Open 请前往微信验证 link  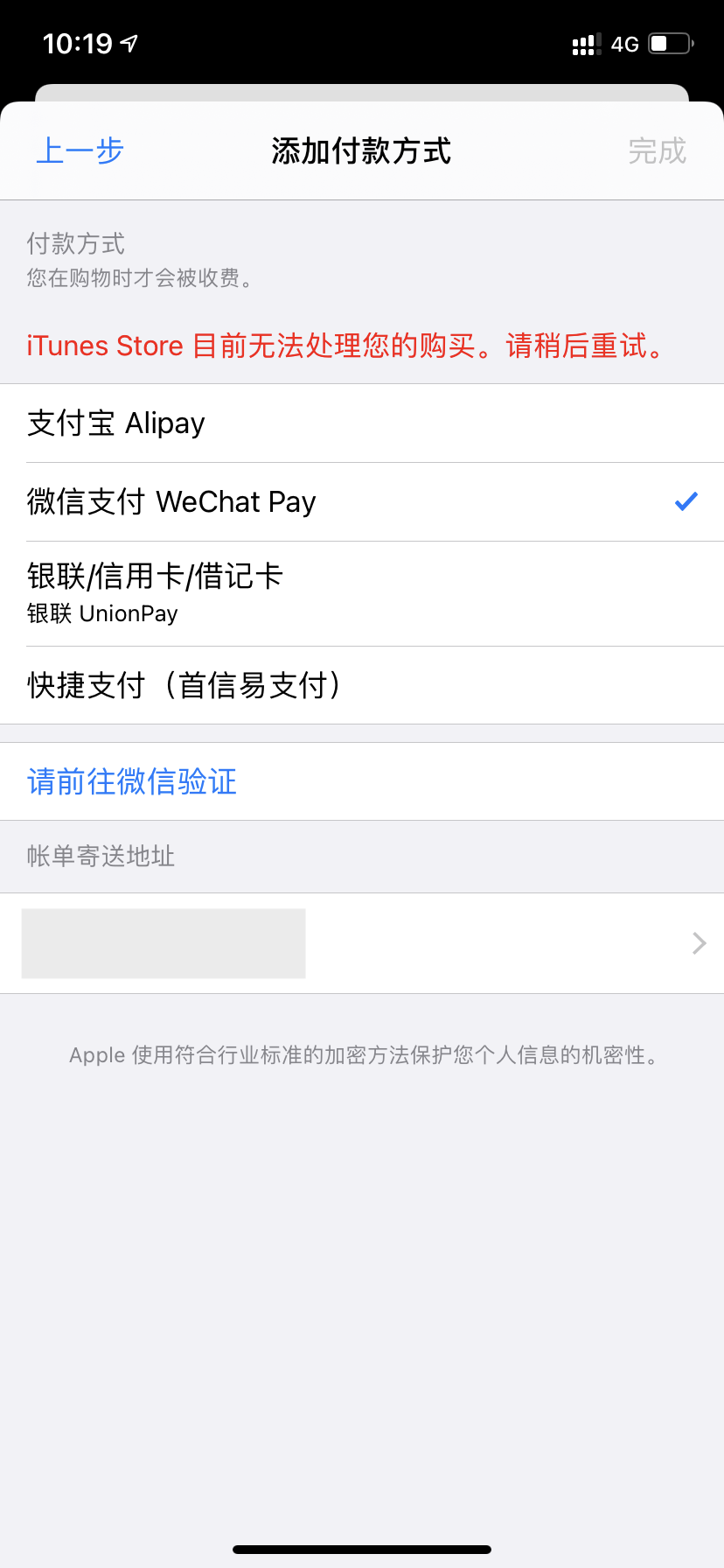coord(132,781)
